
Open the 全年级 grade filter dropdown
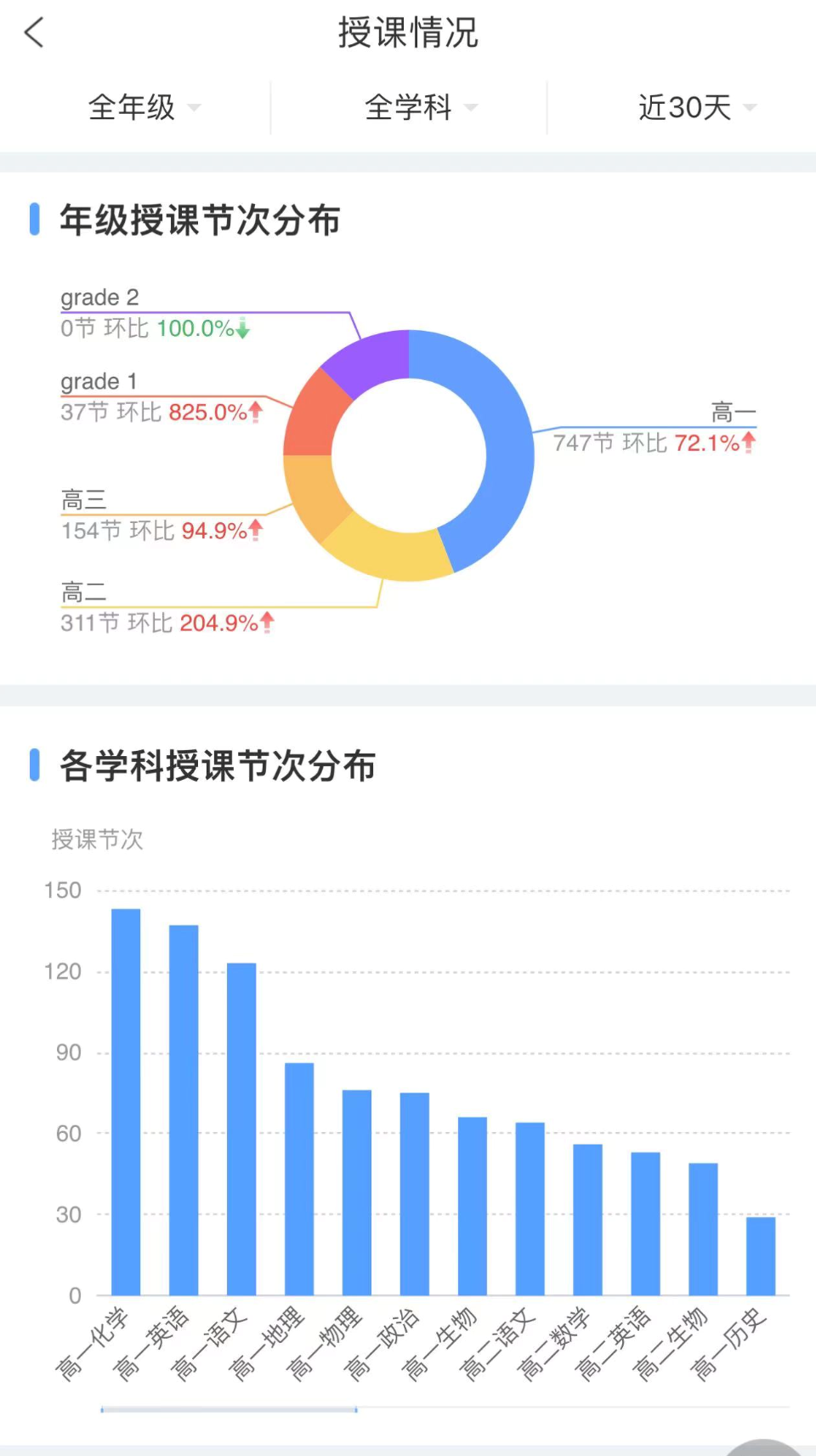click(143, 107)
